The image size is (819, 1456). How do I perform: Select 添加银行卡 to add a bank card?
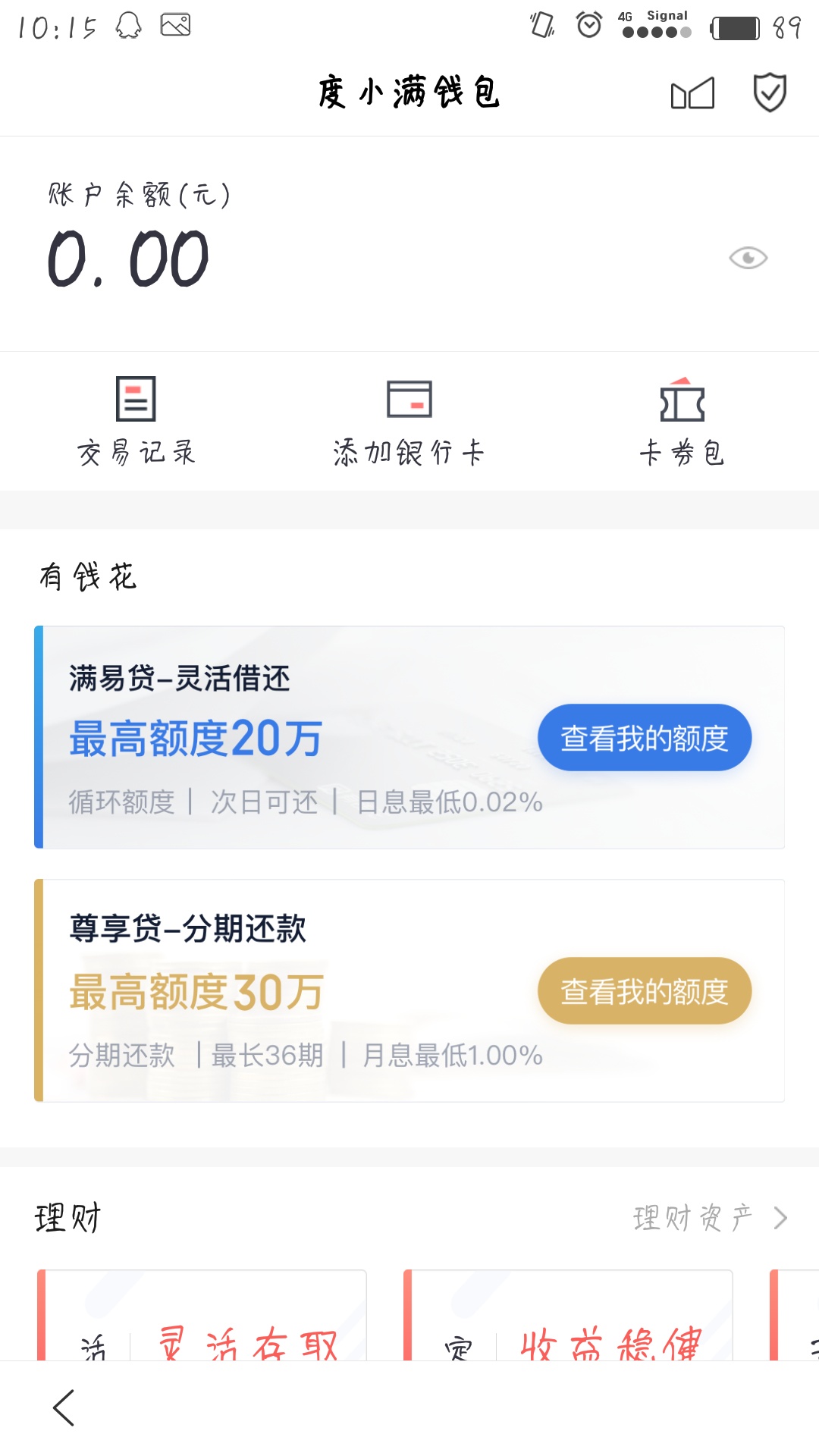(x=409, y=422)
